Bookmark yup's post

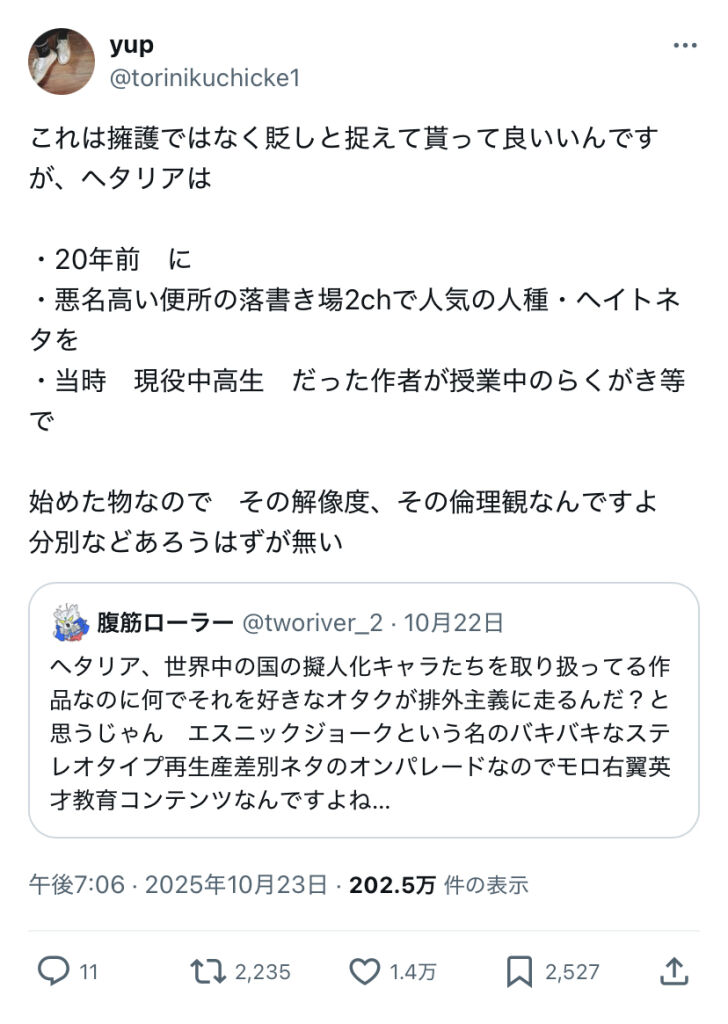pos(519,969)
